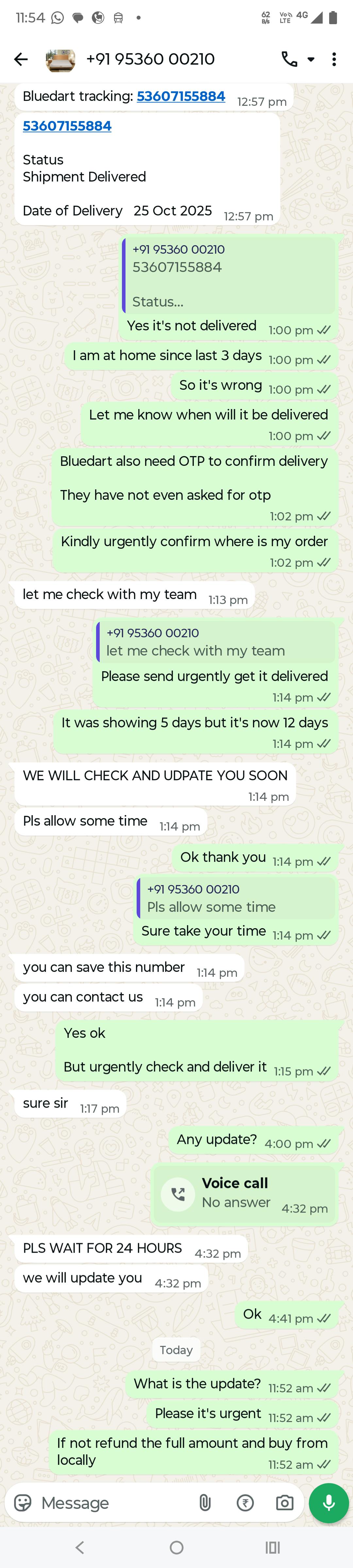Start a voice call with this contact
This screenshot has height=1568, width=353.
pos(289,59)
